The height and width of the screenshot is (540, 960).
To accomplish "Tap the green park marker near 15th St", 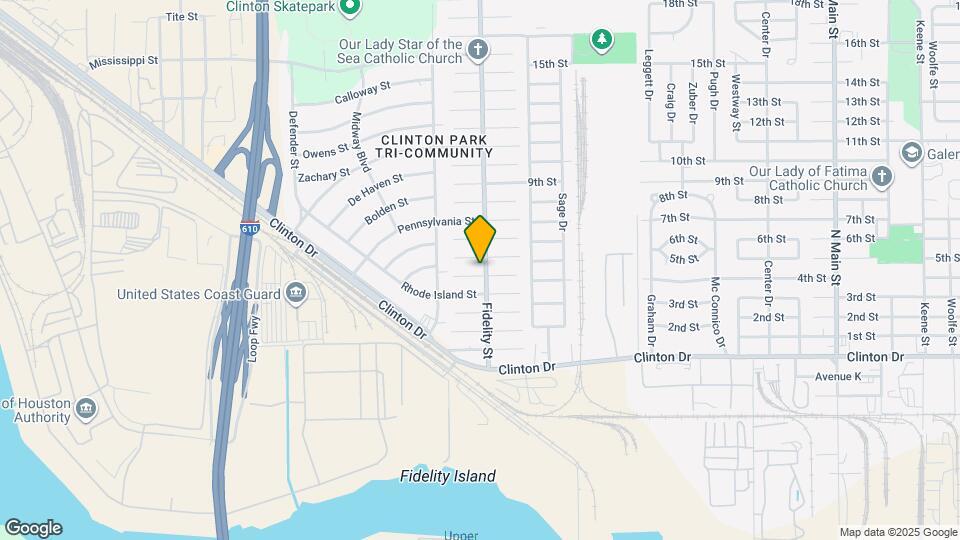I will click(x=601, y=40).
